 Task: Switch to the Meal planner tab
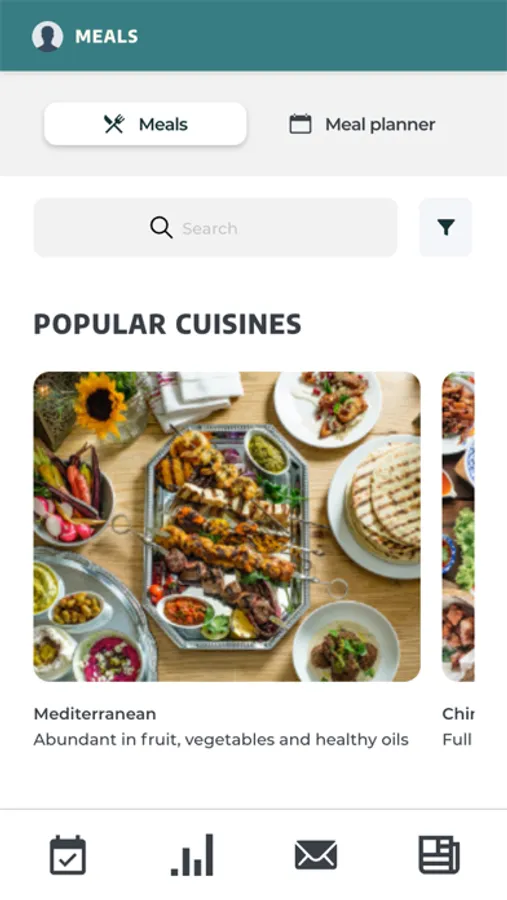pos(362,124)
